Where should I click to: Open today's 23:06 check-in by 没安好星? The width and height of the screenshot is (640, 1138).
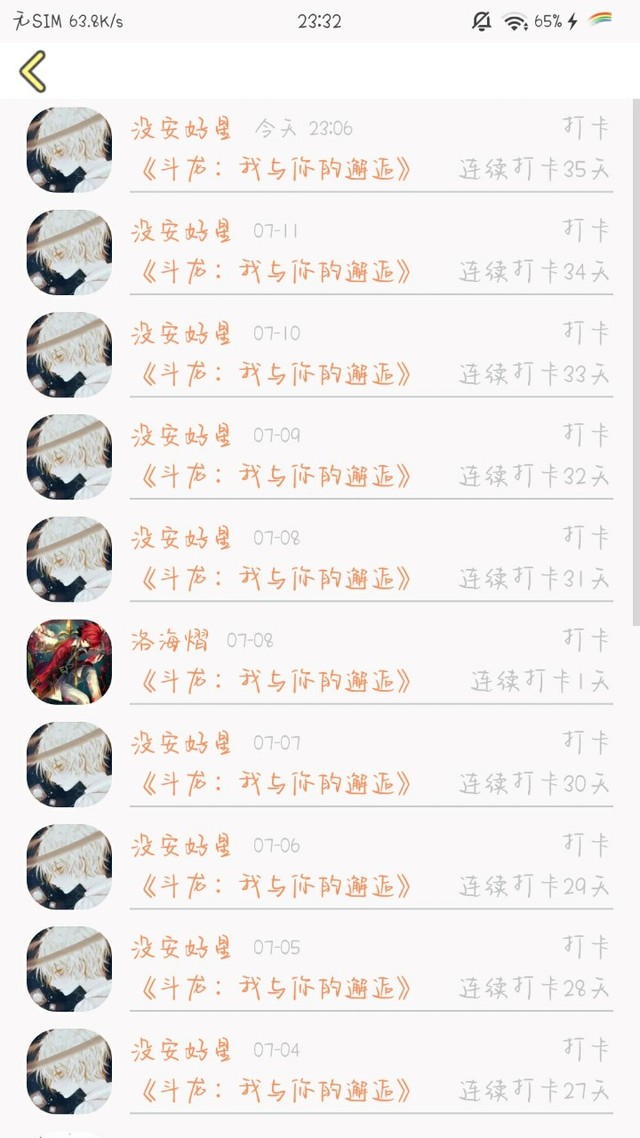coord(320,150)
